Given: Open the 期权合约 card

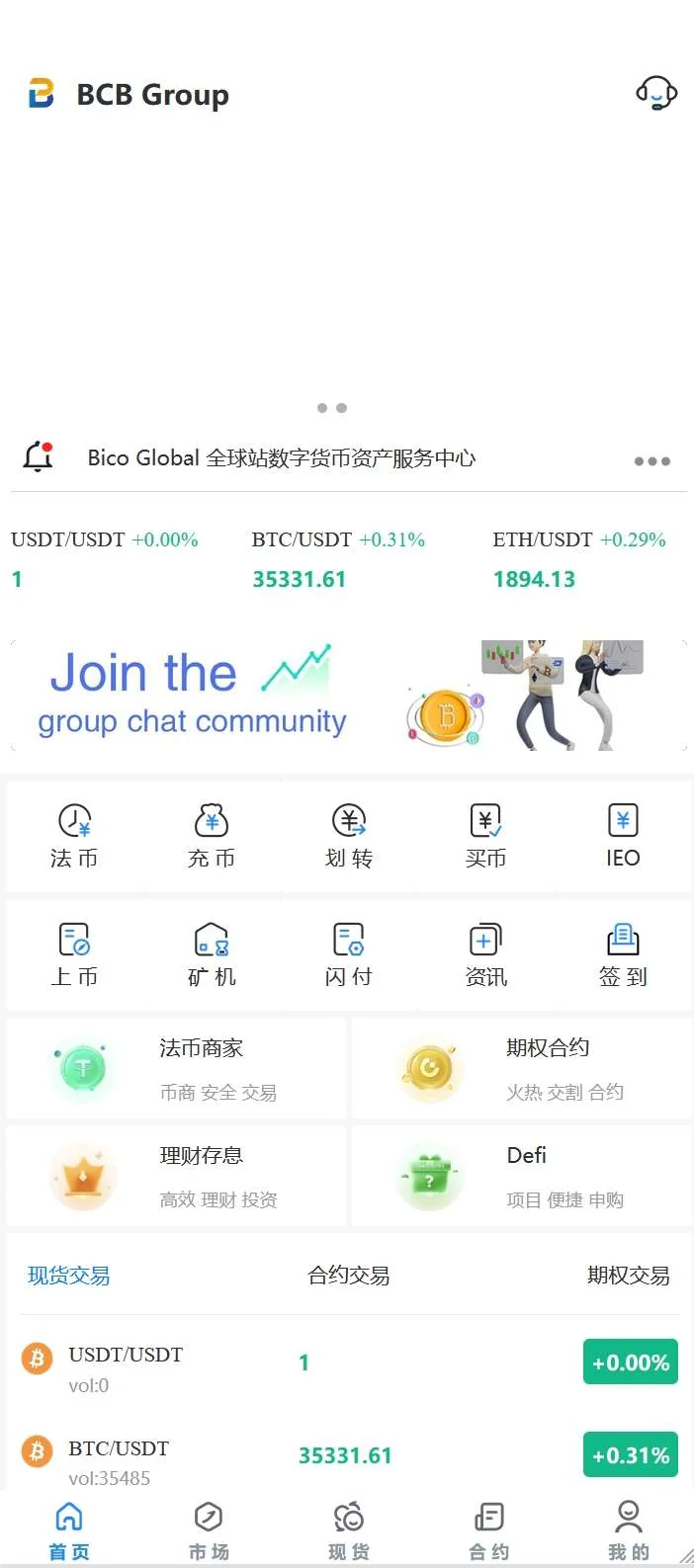Looking at the screenshot, I should (522, 1069).
